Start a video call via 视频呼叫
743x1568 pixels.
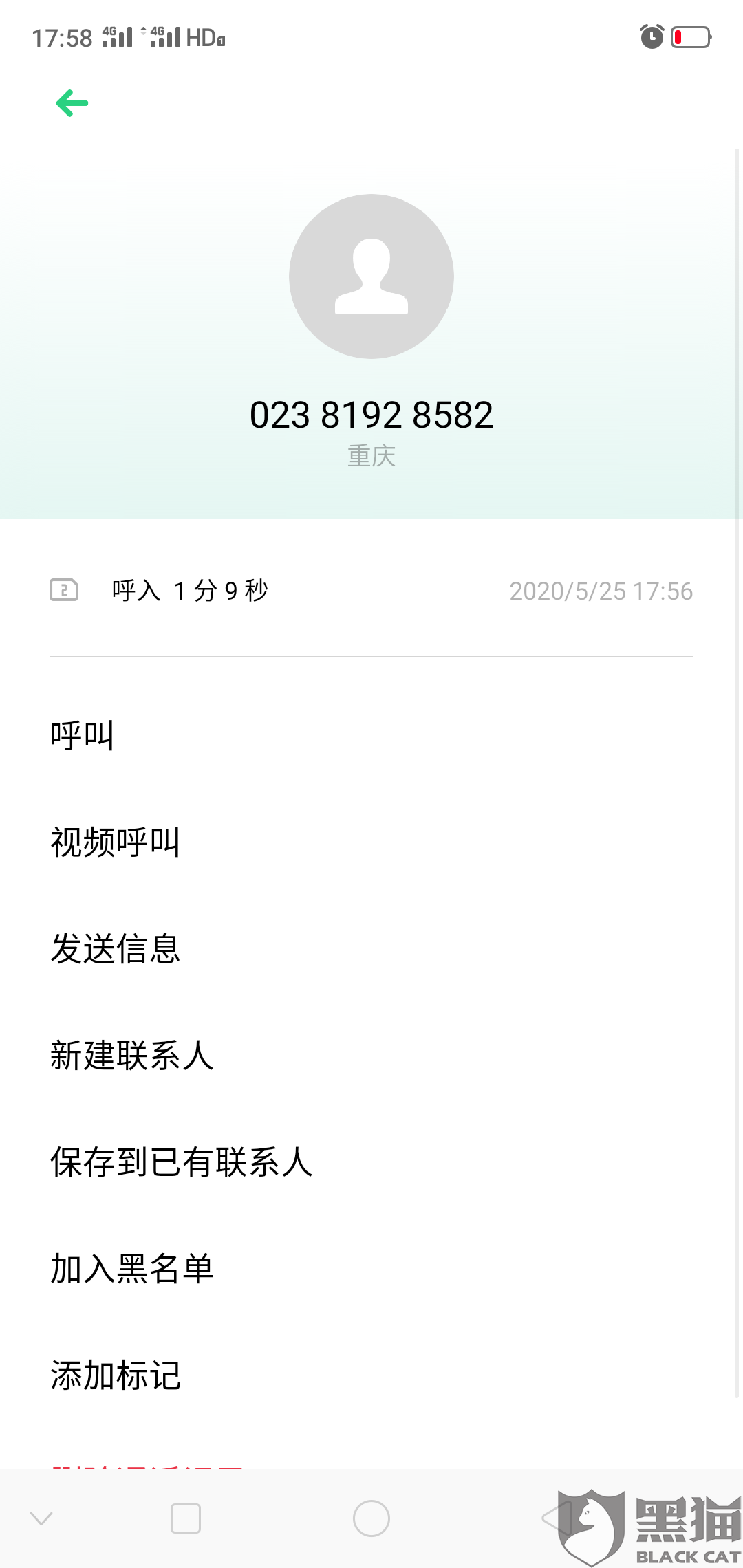pyautogui.click(x=115, y=842)
